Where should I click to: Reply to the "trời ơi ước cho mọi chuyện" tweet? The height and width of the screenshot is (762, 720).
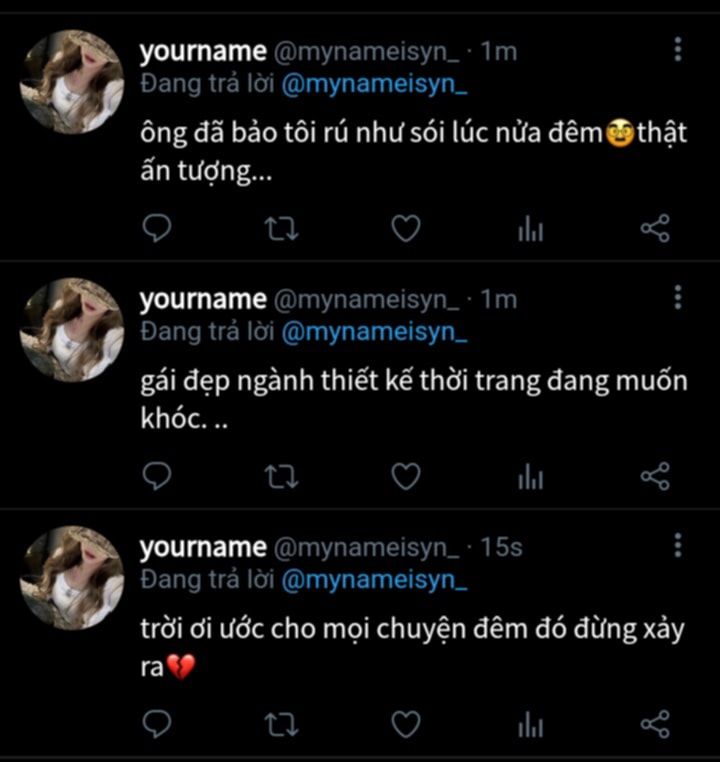(x=155, y=724)
